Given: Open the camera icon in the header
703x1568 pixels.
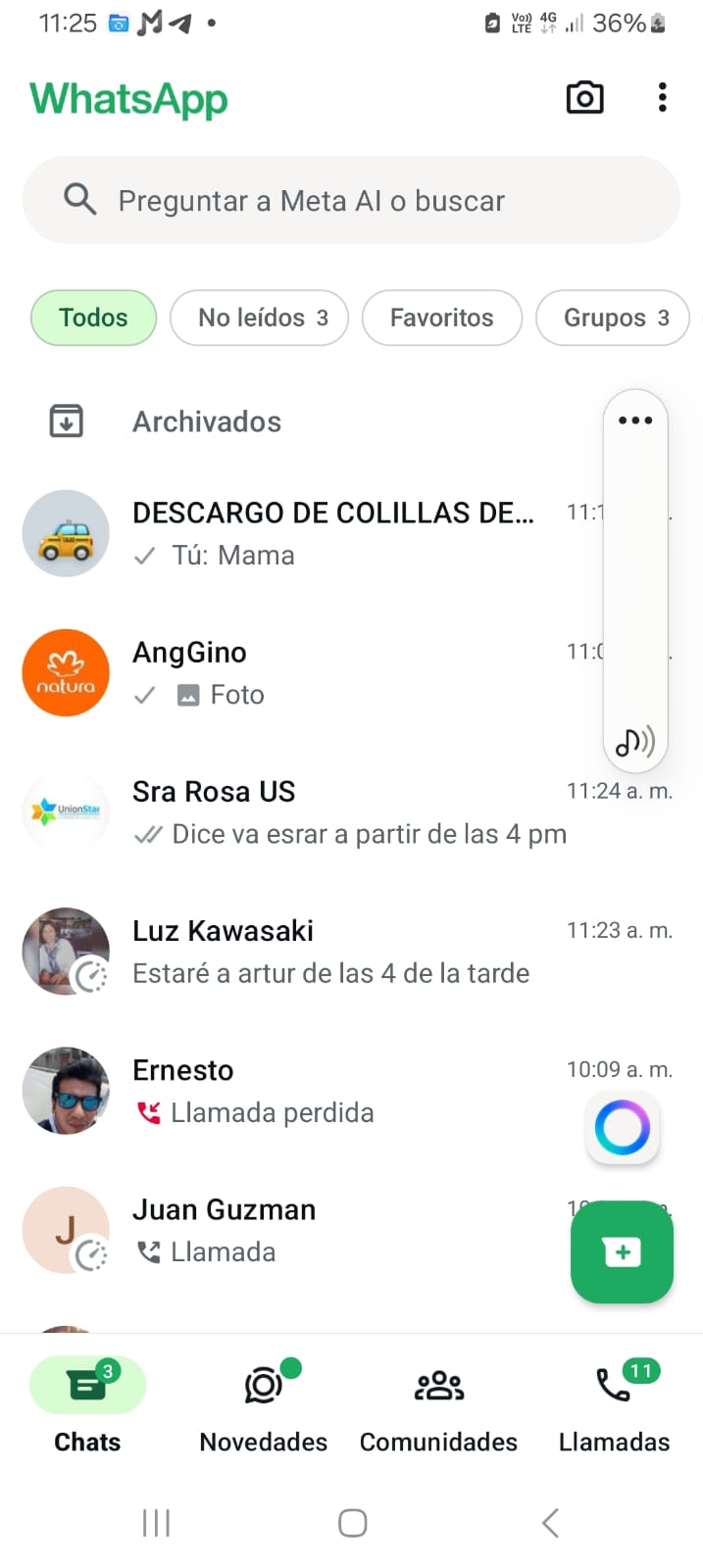Looking at the screenshot, I should [584, 98].
